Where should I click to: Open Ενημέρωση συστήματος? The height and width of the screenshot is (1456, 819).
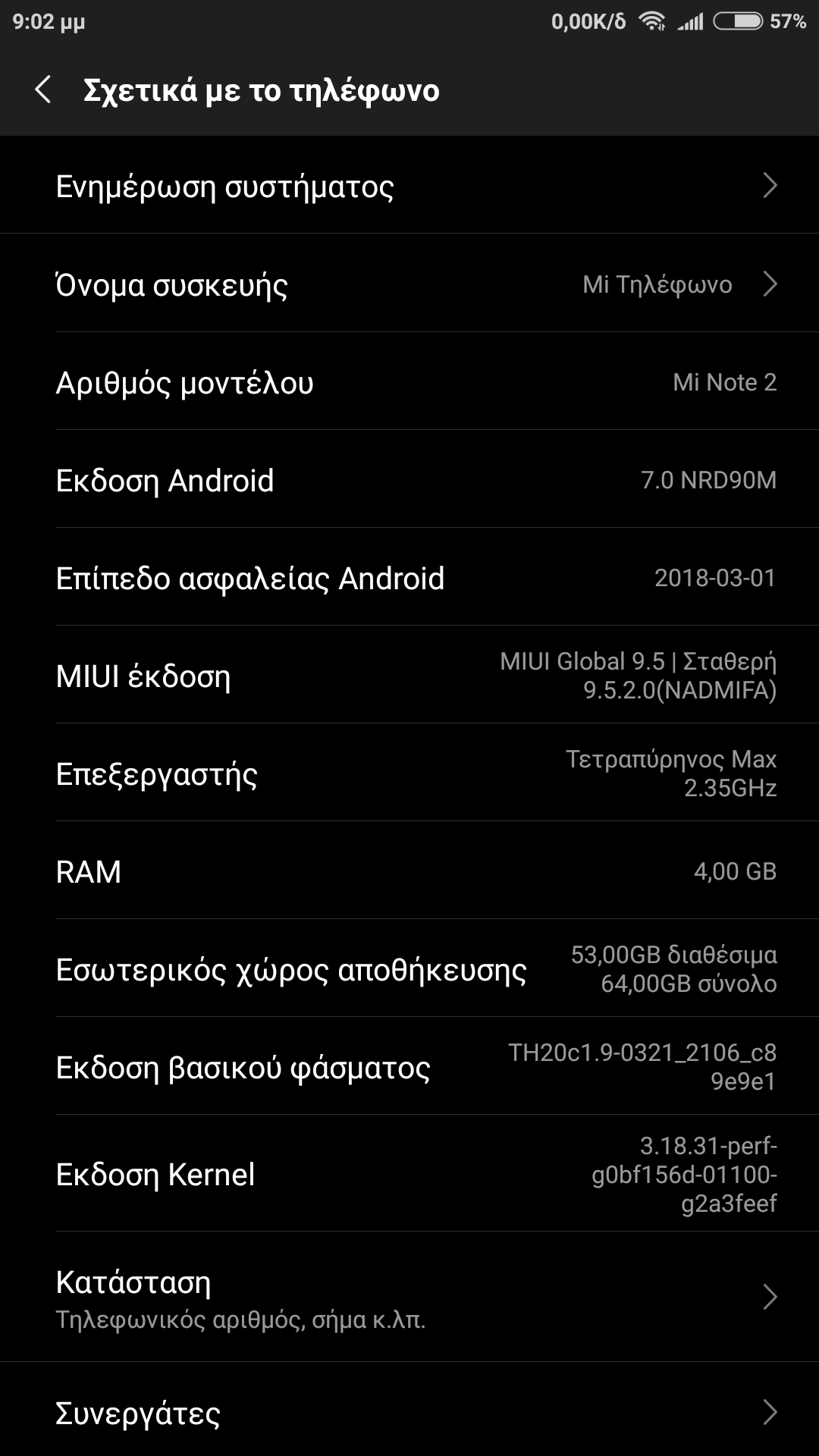point(409,186)
